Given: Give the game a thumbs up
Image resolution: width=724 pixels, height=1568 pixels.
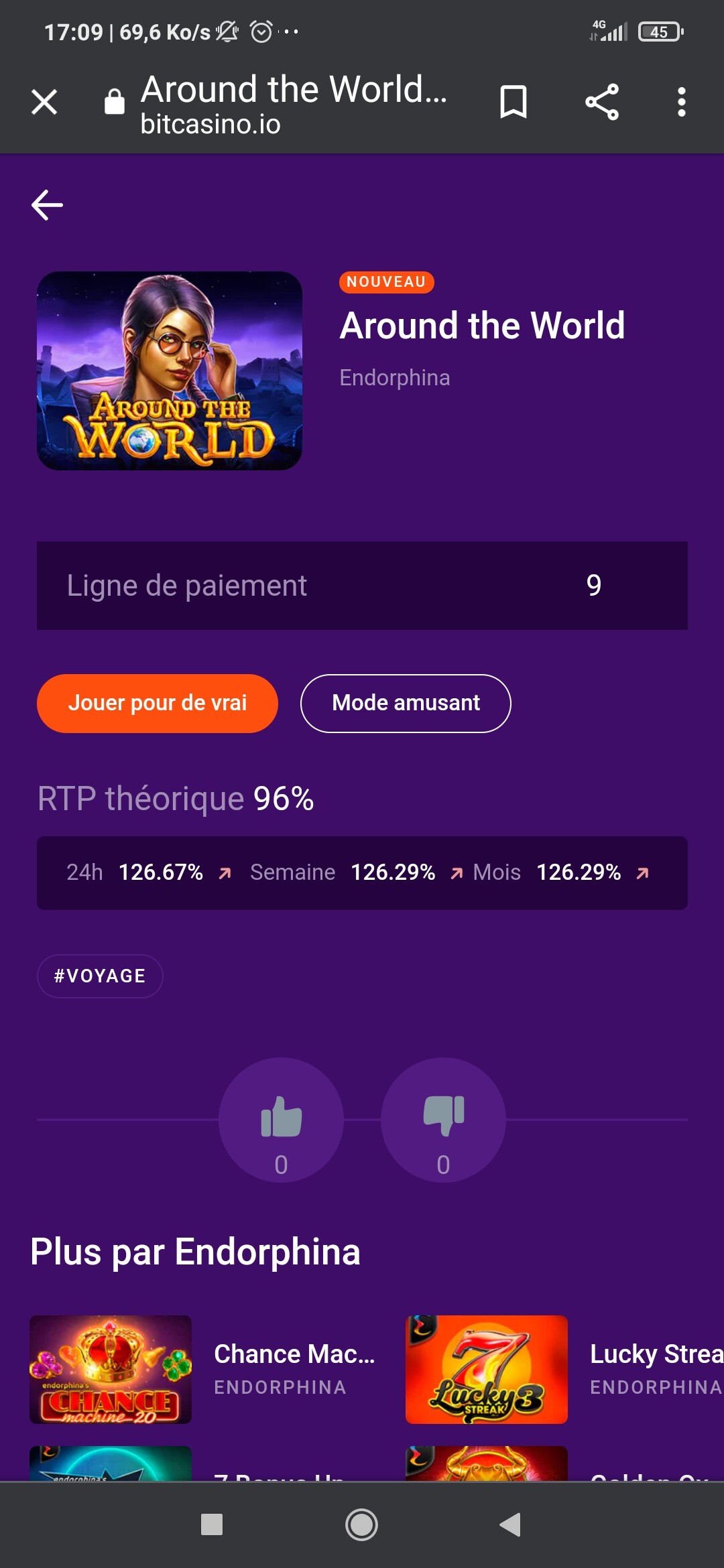Looking at the screenshot, I should pos(281,1120).
